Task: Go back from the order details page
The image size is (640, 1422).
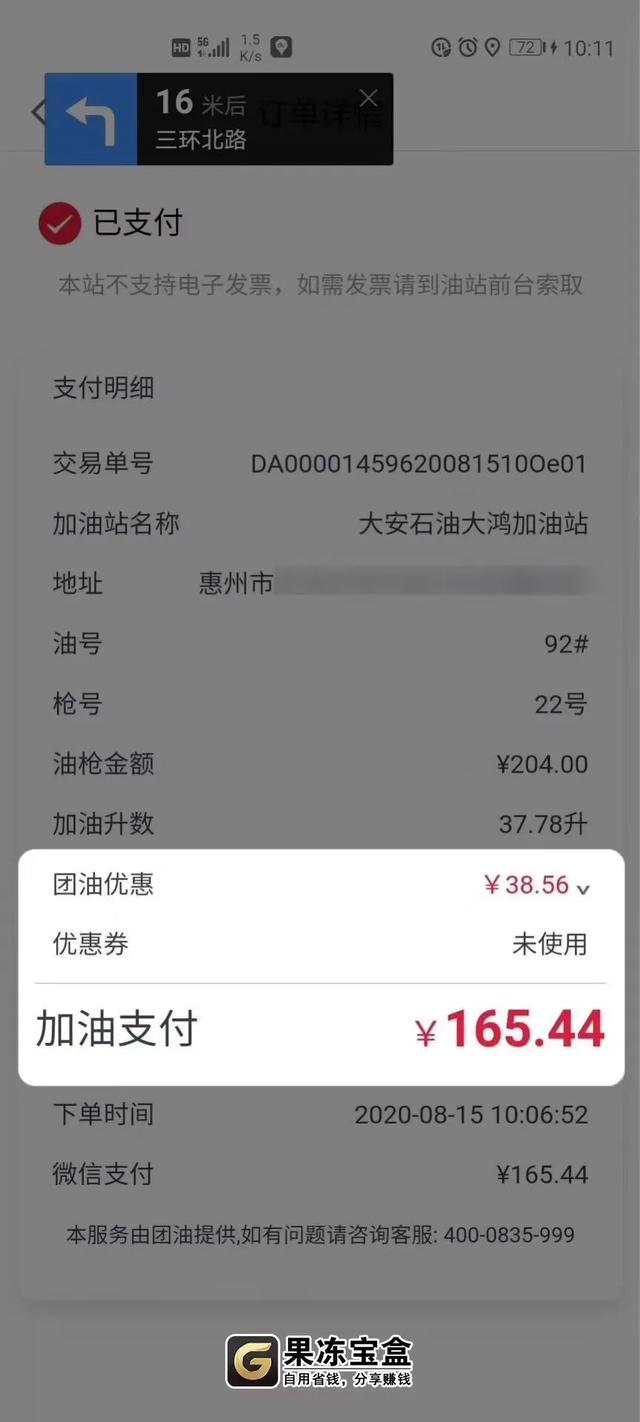Action: tap(38, 112)
